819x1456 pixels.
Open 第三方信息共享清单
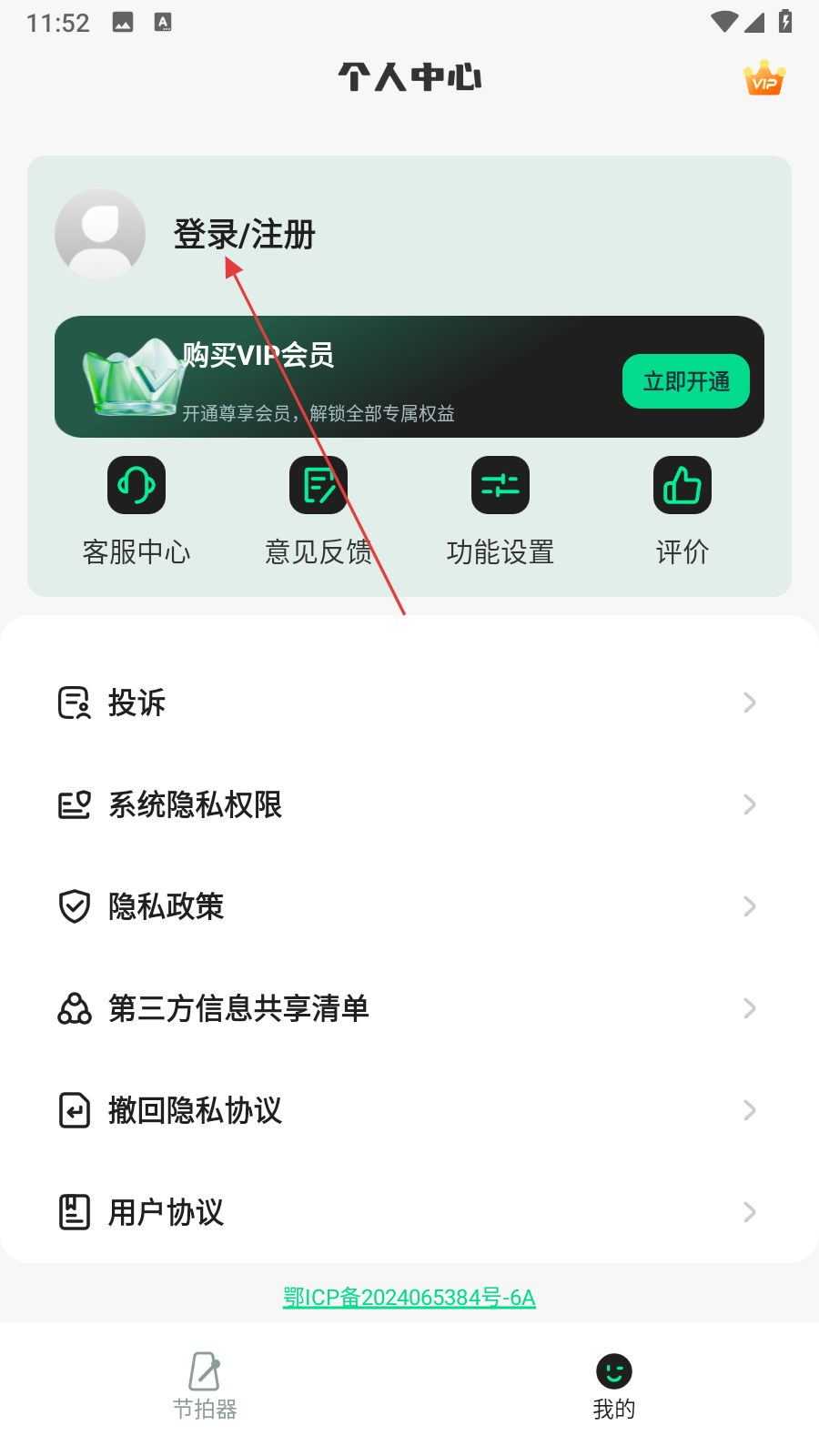point(409,1008)
